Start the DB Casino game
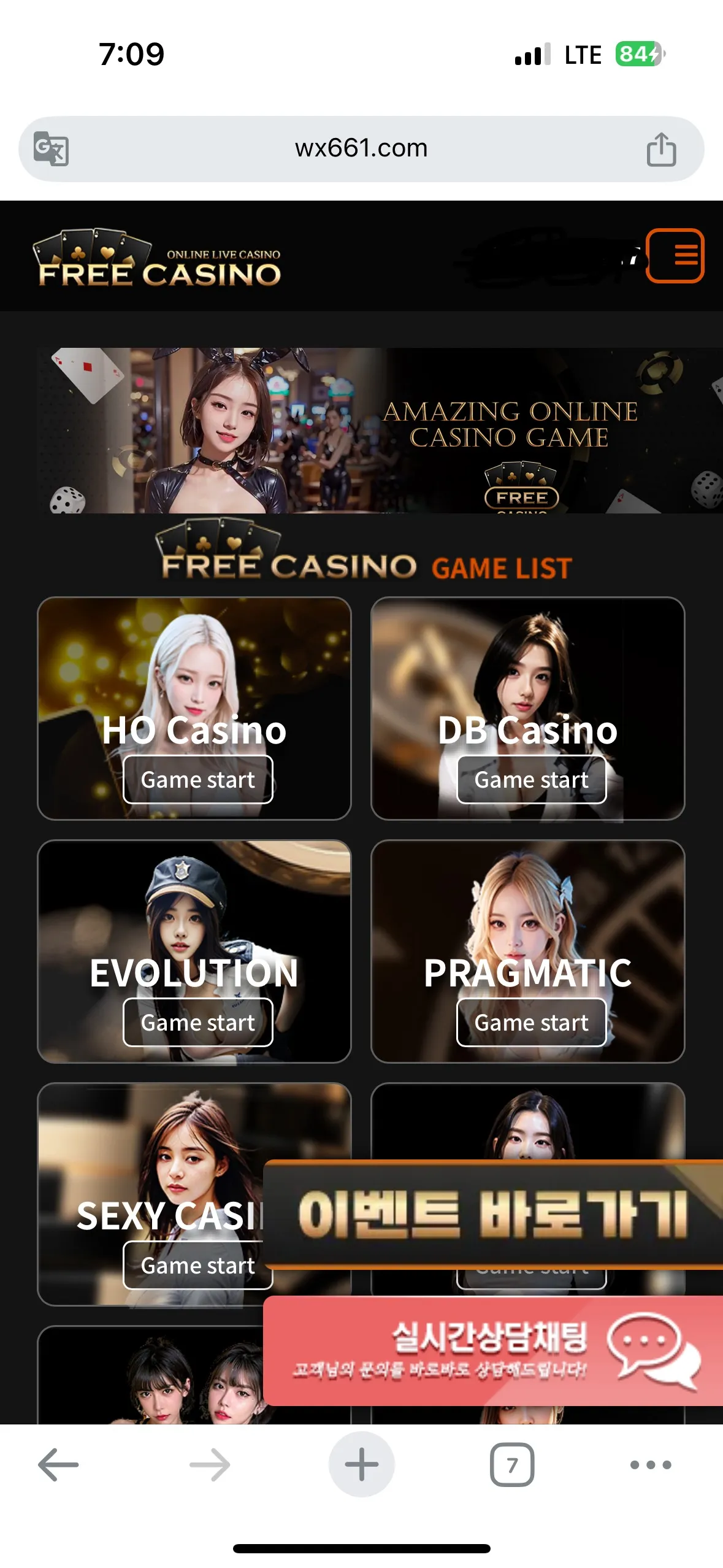The width and height of the screenshot is (723, 1568). [531, 780]
